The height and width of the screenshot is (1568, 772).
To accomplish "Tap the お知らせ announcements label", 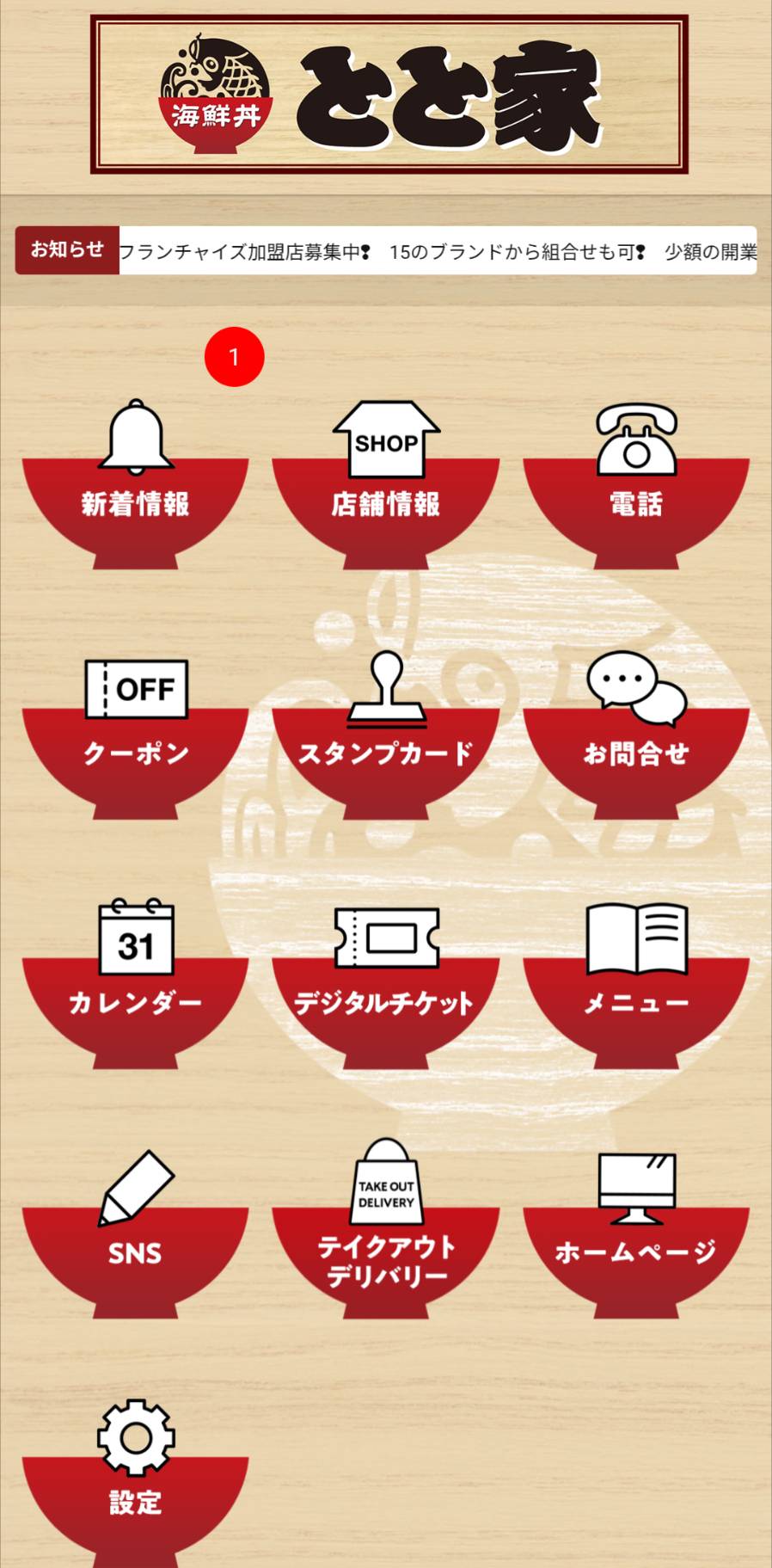I will click(66, 251).
